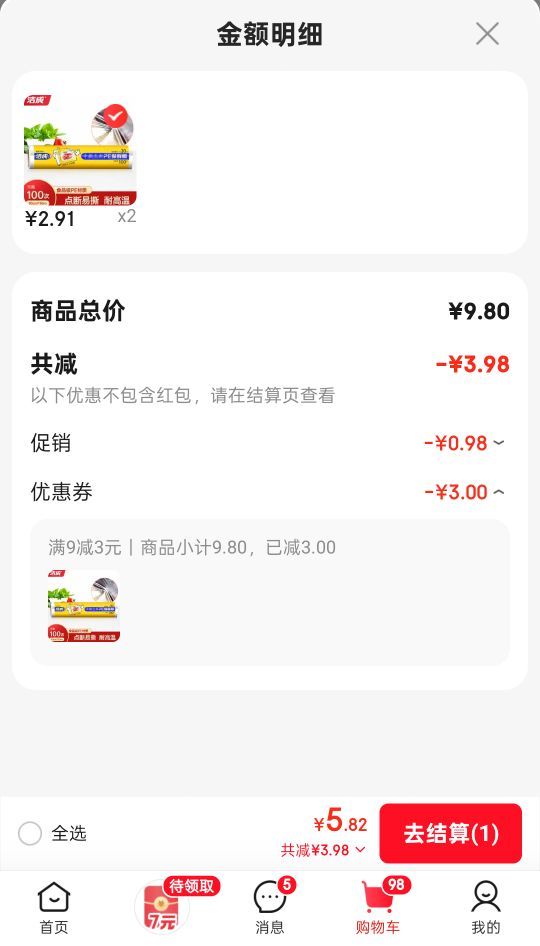
Task: Switch to the 购物车 tab
Action: [378, 907]
